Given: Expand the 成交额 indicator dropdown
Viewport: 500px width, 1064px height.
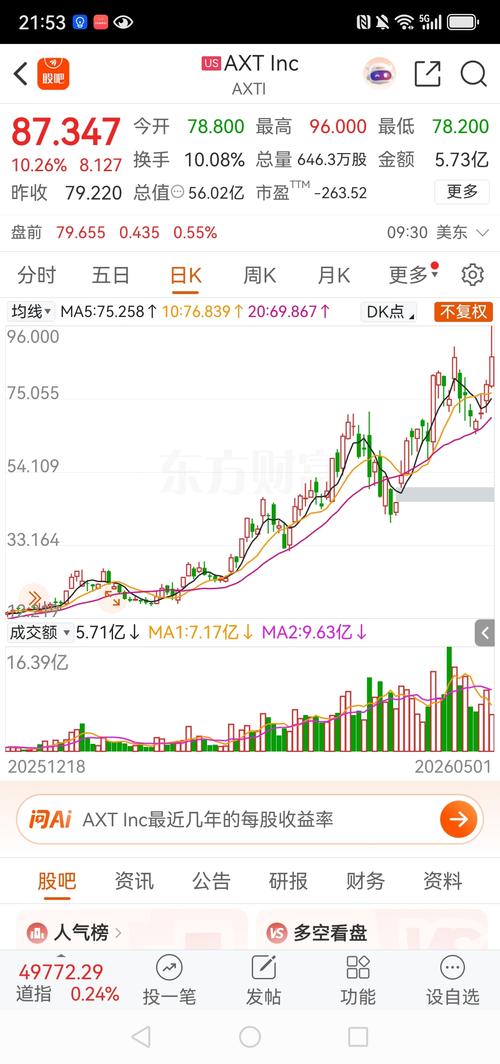Looking at the screenshot, I should tap(40, 632).
